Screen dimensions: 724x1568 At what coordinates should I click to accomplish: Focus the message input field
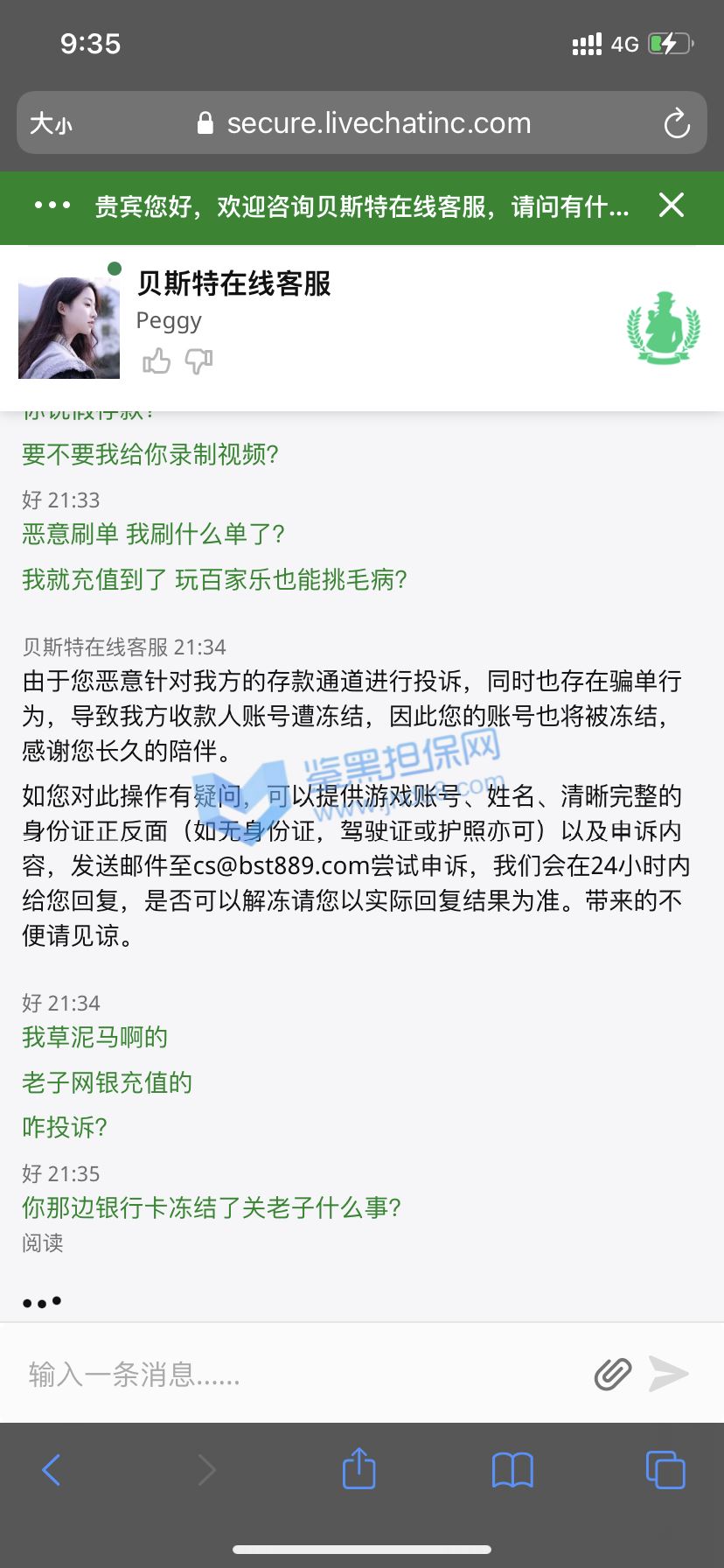click(297, 1374)
